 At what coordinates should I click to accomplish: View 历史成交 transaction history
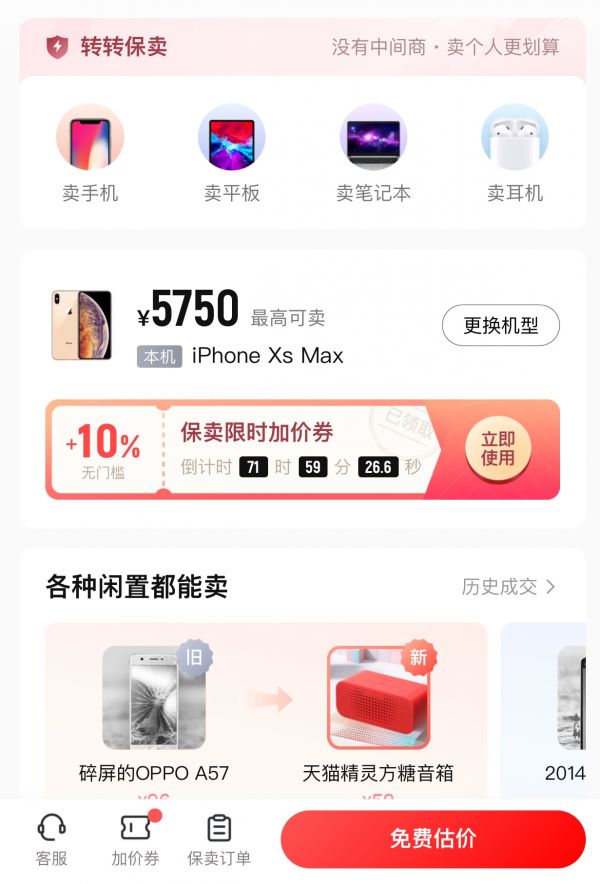tap(508, 587)
